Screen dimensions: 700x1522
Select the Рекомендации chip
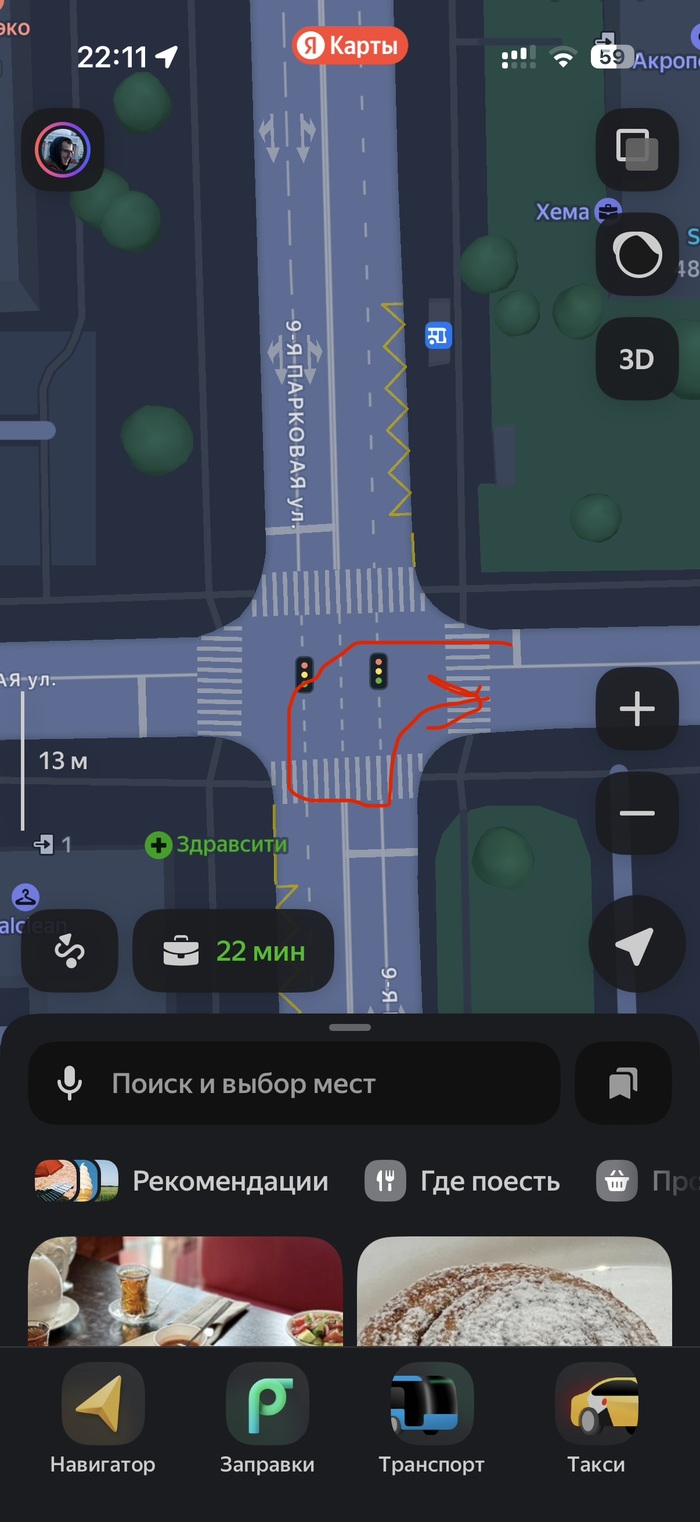(x=182, y=1181)
